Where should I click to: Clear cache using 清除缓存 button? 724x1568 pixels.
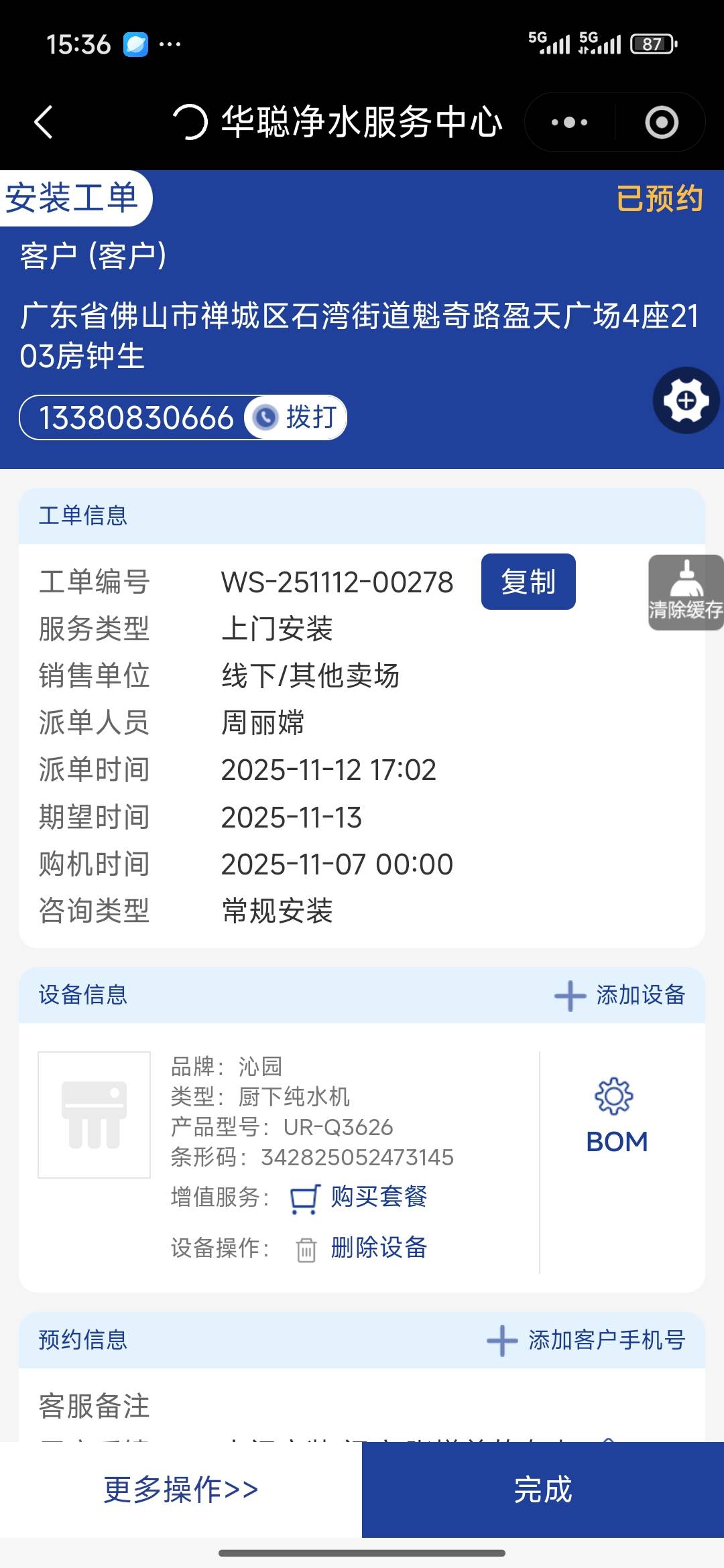pos(685,592)
